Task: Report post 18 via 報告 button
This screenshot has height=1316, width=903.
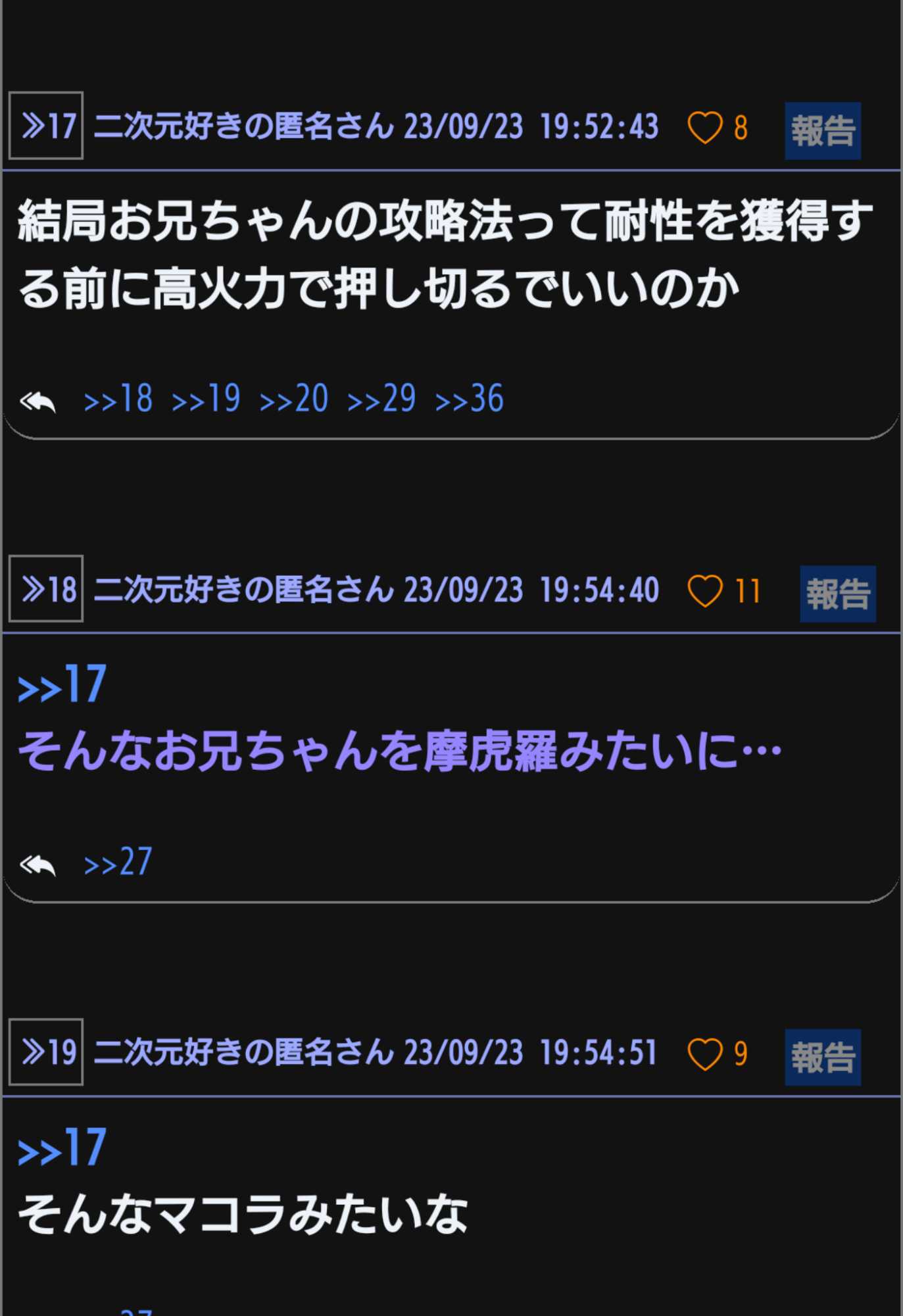Action: (837, 594)
